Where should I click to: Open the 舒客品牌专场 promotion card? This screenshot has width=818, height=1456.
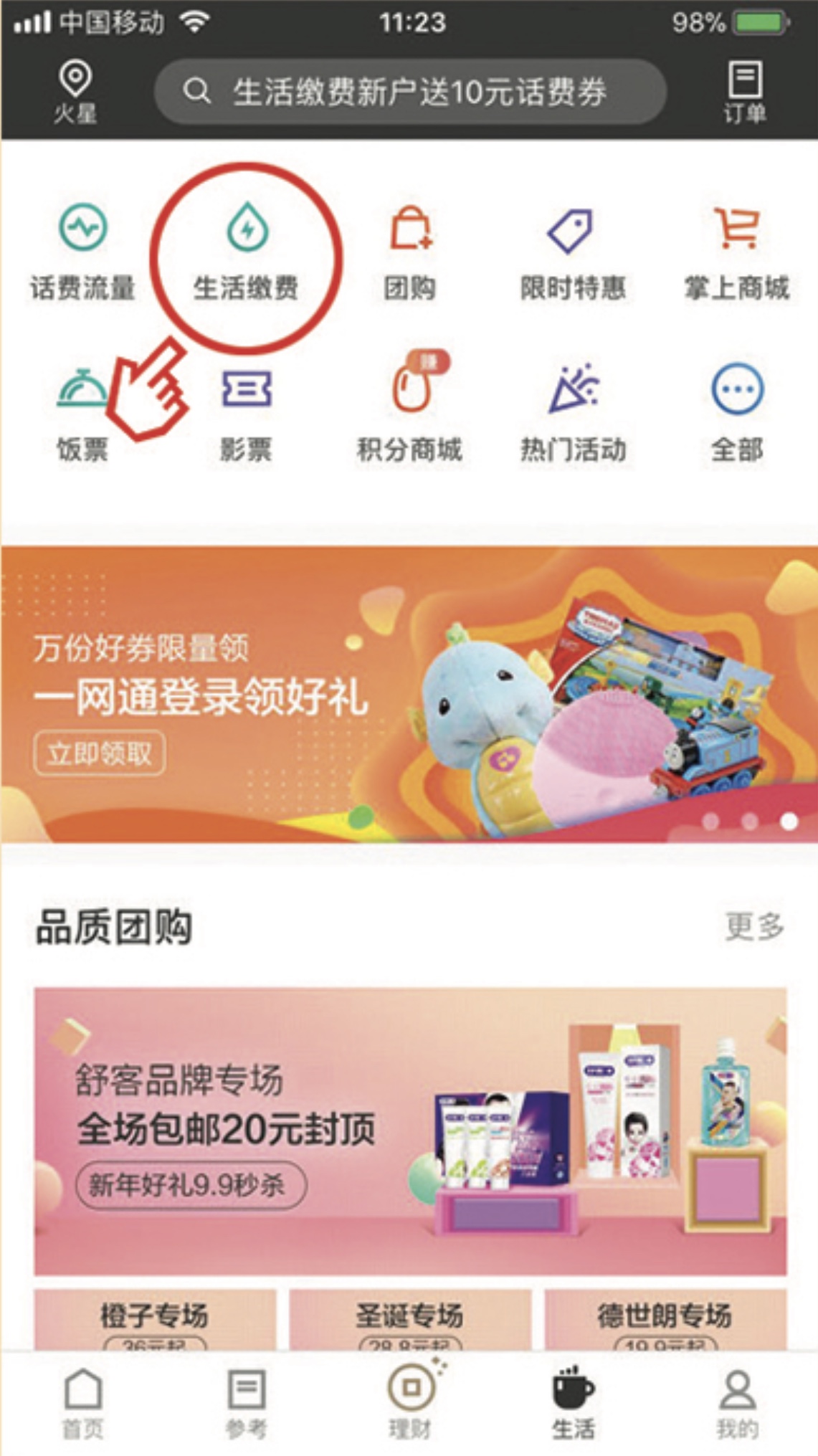click(410, 1131)
